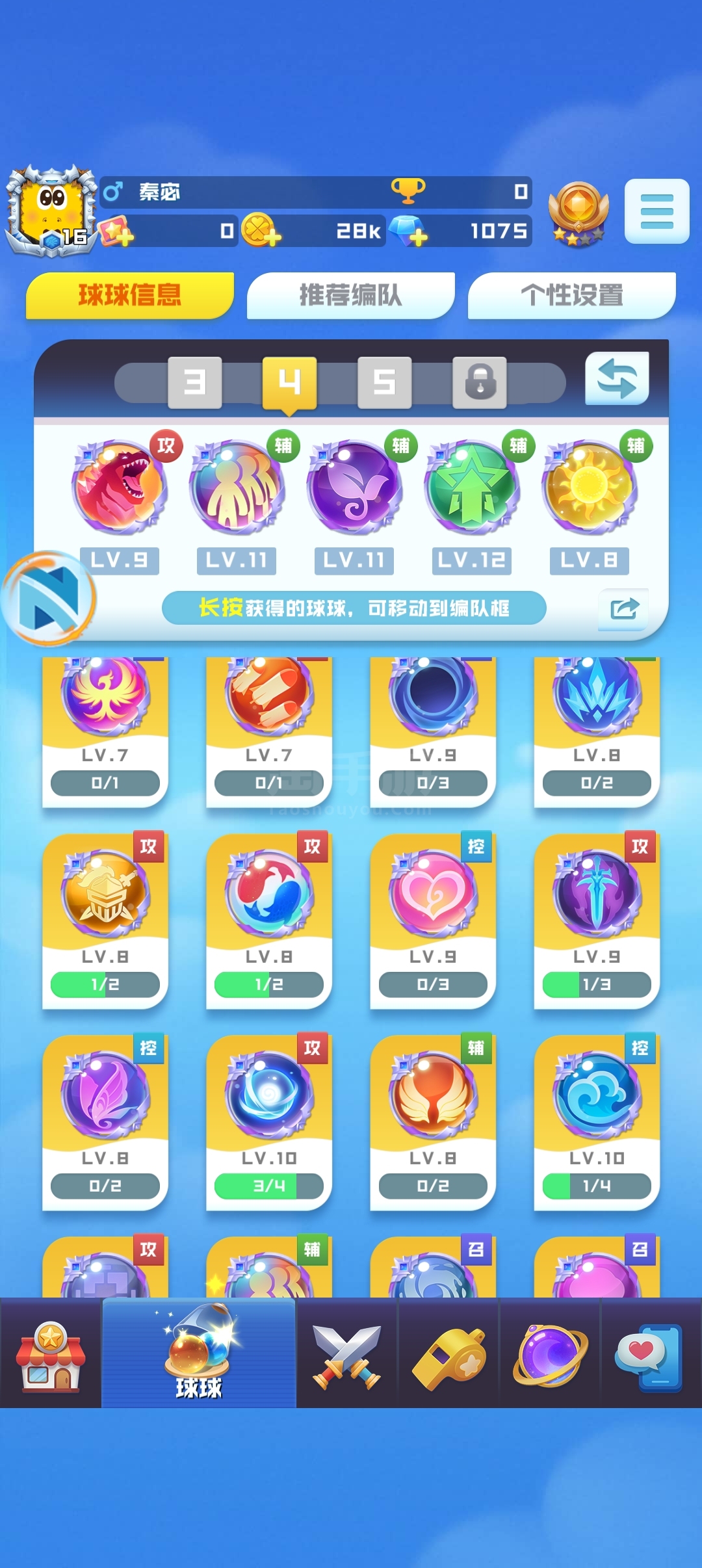Open the pink heart ball card

point(433,921)
